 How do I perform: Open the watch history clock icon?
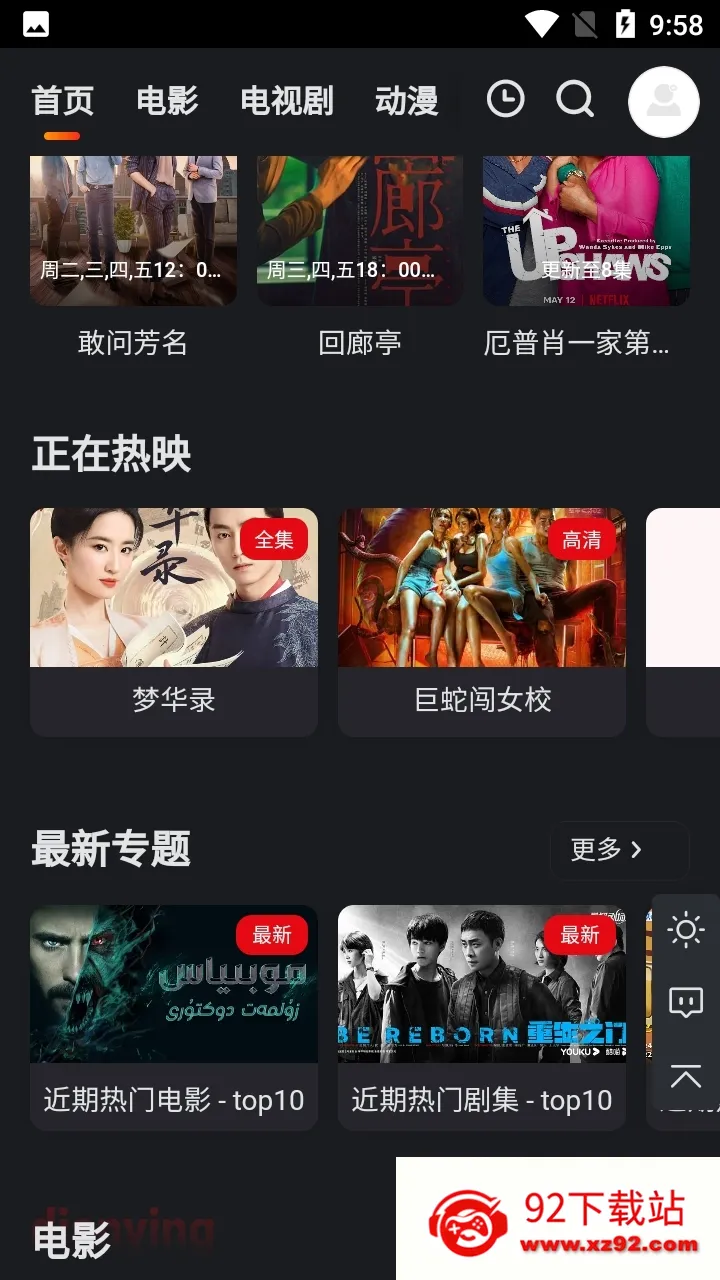click(x=505, y=100)
